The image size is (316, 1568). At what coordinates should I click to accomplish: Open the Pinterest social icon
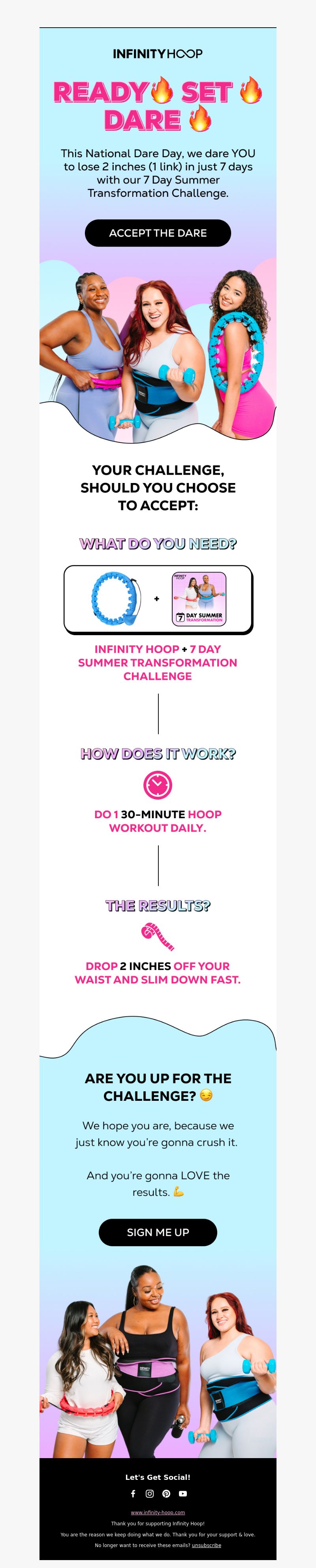pyautogui.click(x=166, y=1493)
